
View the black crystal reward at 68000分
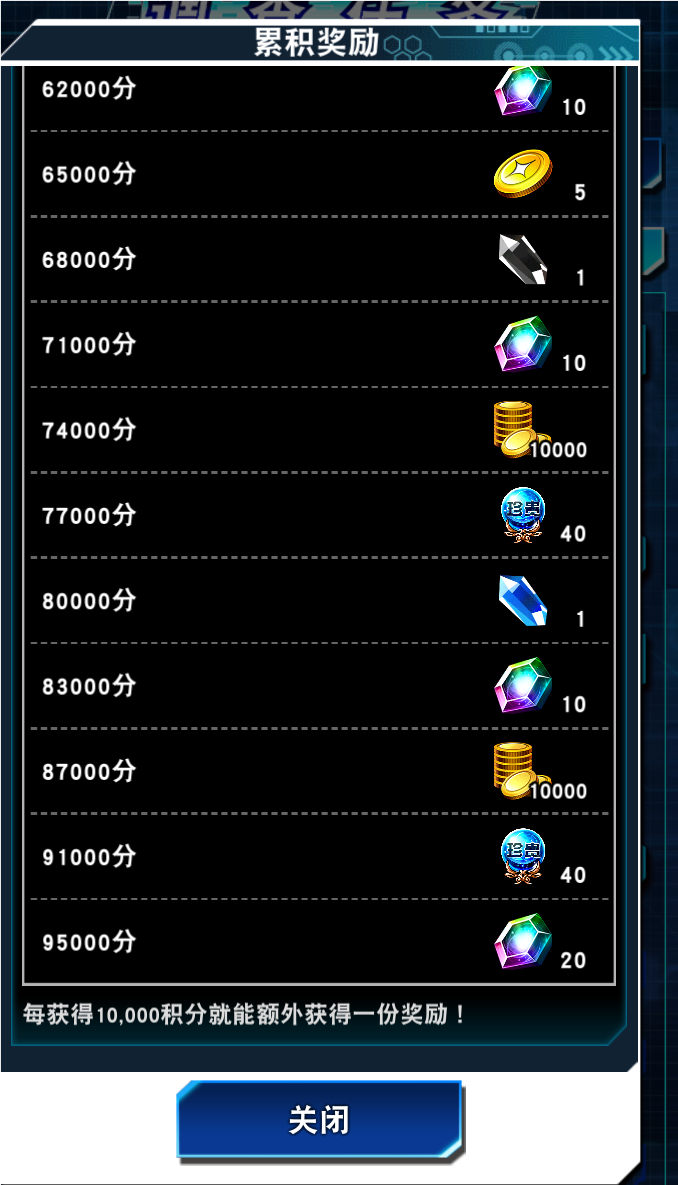pos(523,259)
